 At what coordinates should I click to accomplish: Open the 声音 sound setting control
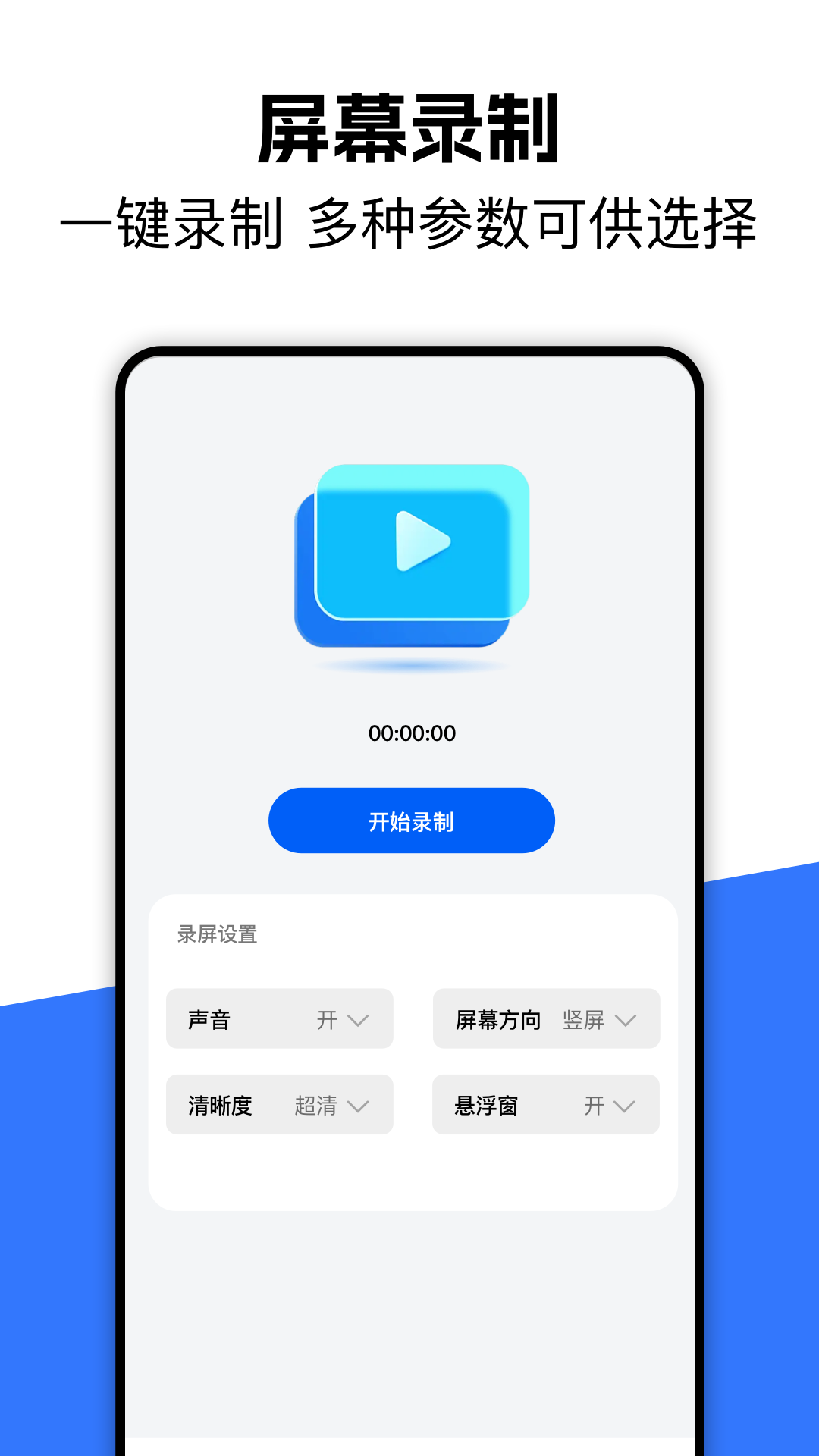(279, 1019)
